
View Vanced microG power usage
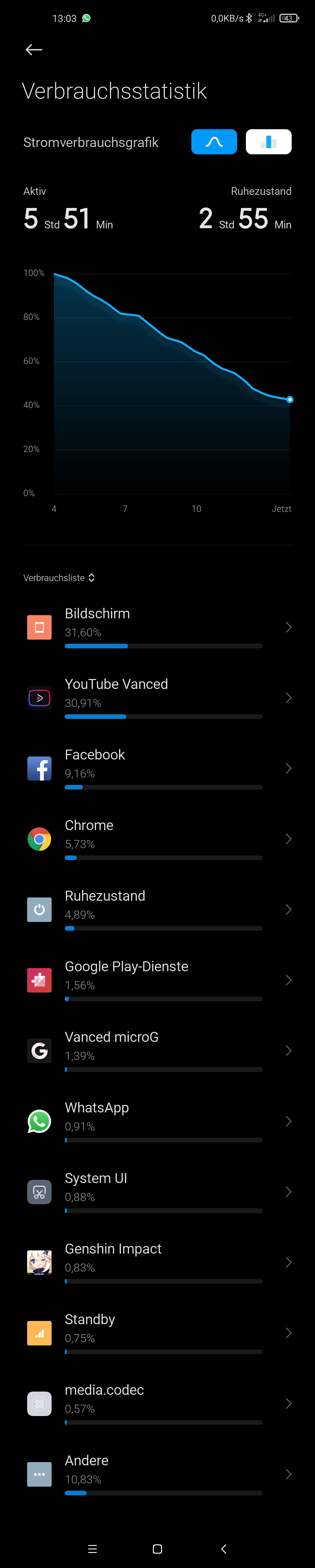pyautogui.click(x=157, y=1051)
